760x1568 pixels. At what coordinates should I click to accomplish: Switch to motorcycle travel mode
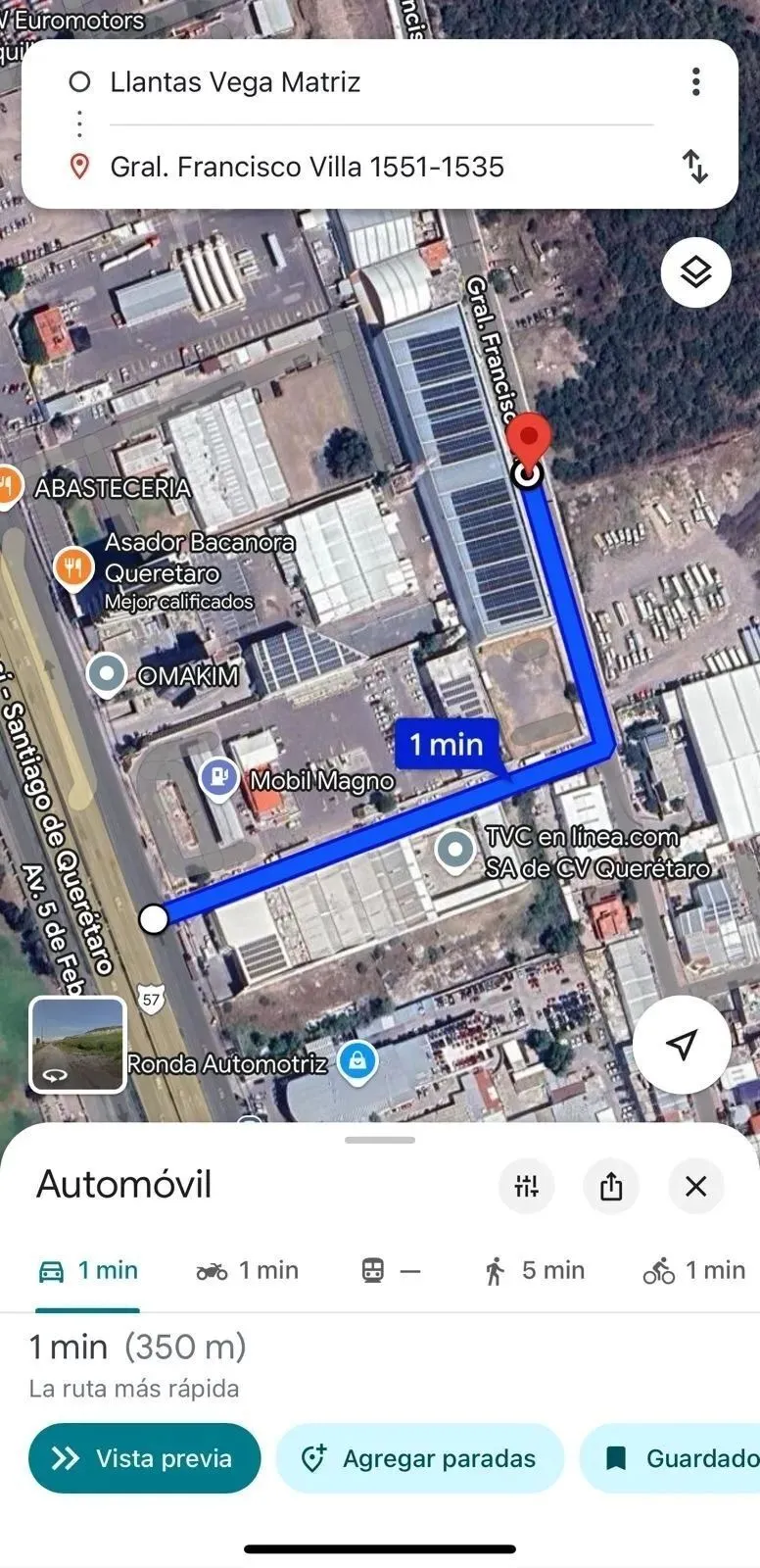click(x=248, y=1271)
